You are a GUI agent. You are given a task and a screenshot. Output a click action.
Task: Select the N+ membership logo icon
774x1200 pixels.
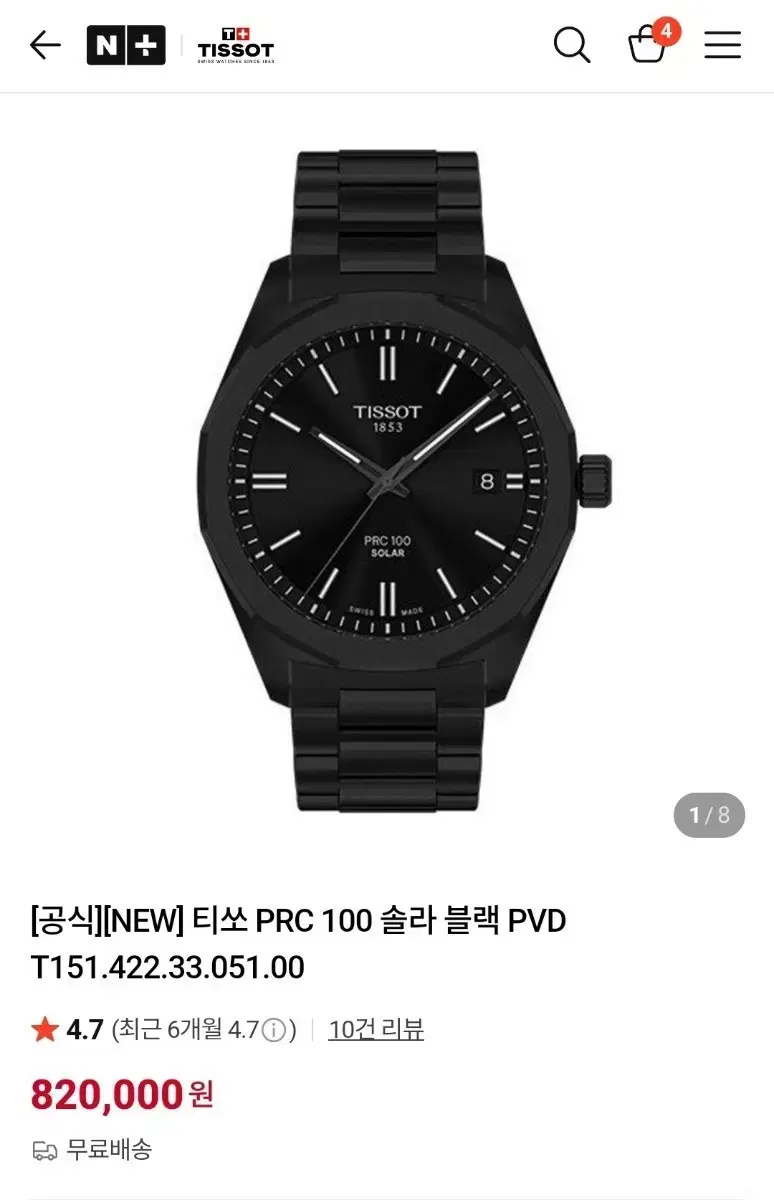(x=126, y=44)
